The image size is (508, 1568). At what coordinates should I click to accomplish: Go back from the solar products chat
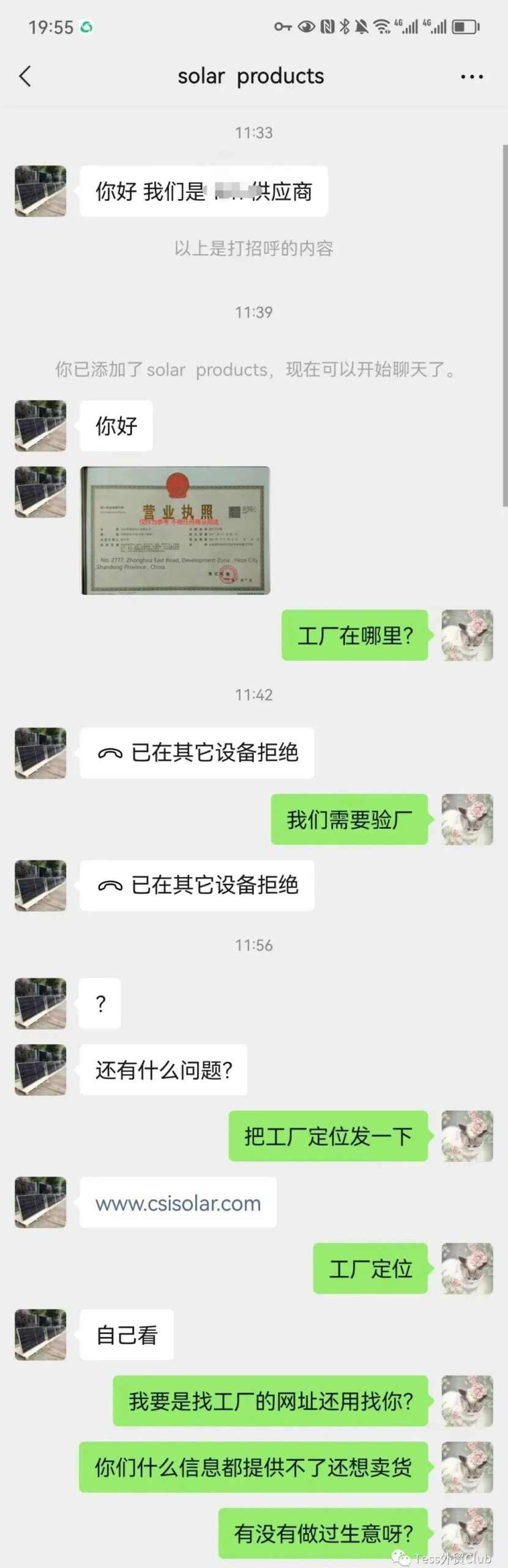tap(25, 77)
